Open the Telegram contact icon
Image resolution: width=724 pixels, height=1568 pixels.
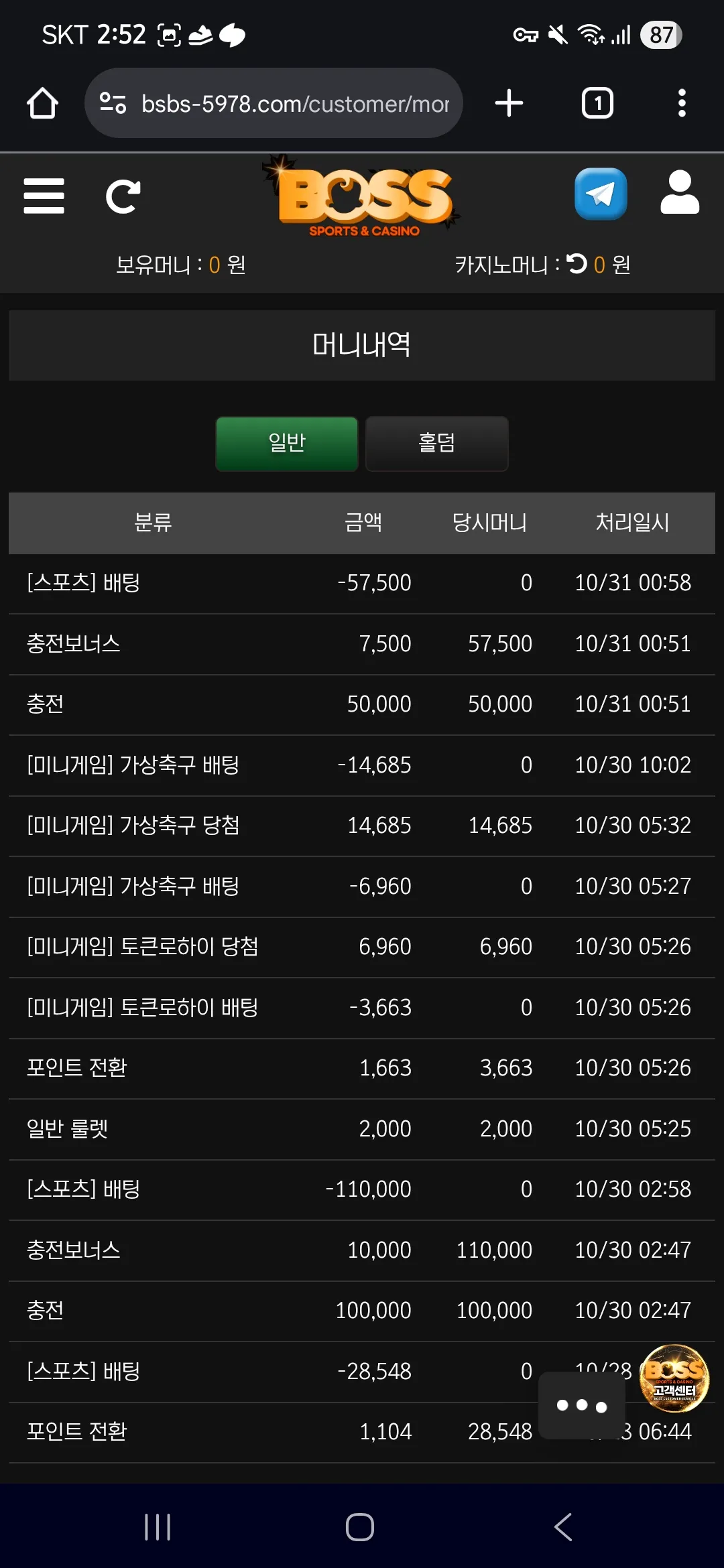click(601, 194)
